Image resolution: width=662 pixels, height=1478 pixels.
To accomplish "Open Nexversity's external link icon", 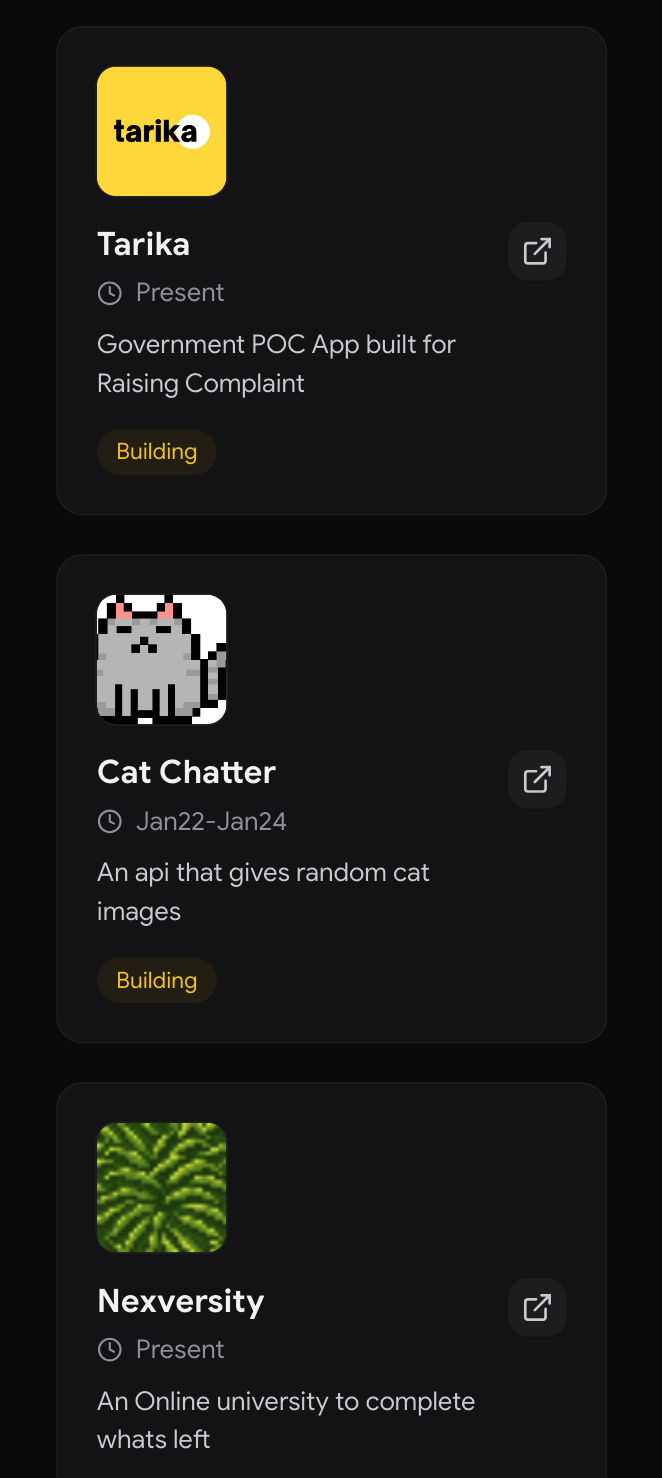I will 537,1307.
